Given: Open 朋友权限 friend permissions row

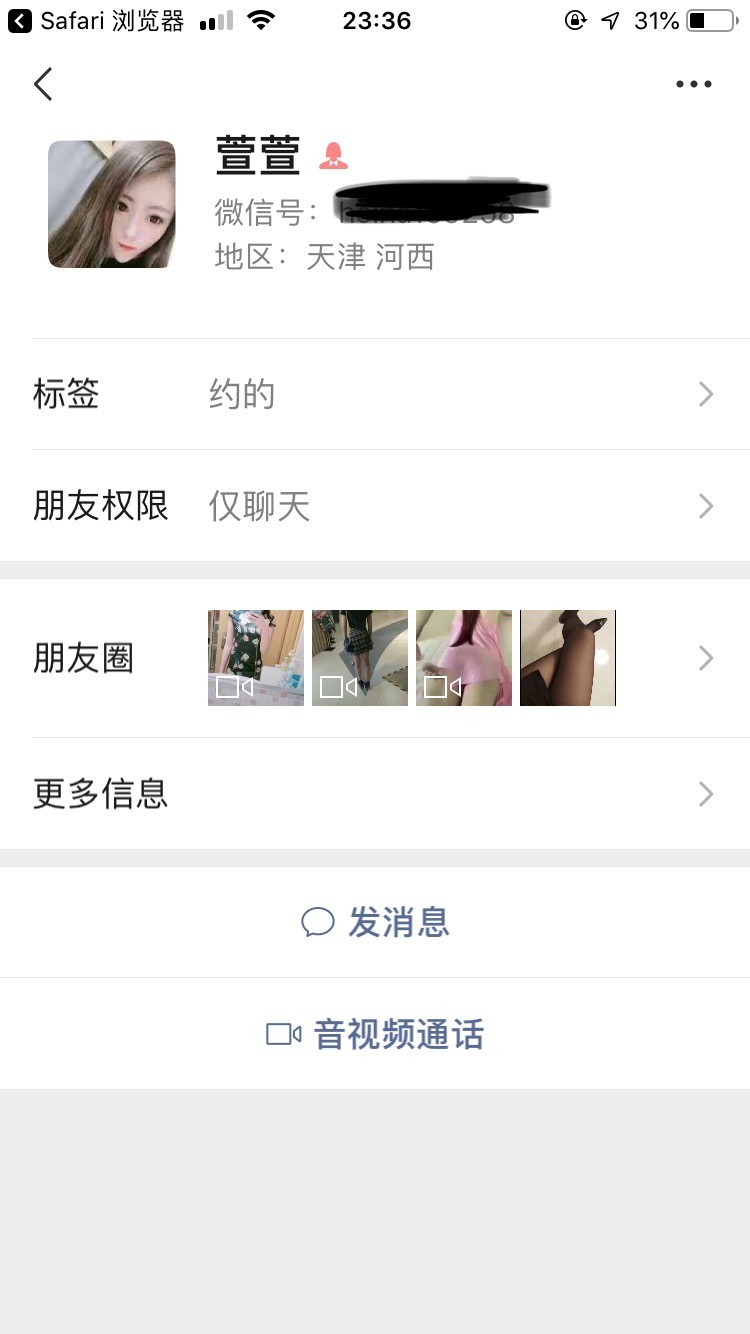Looking at the screenshot, I should [x=375, y=506].
